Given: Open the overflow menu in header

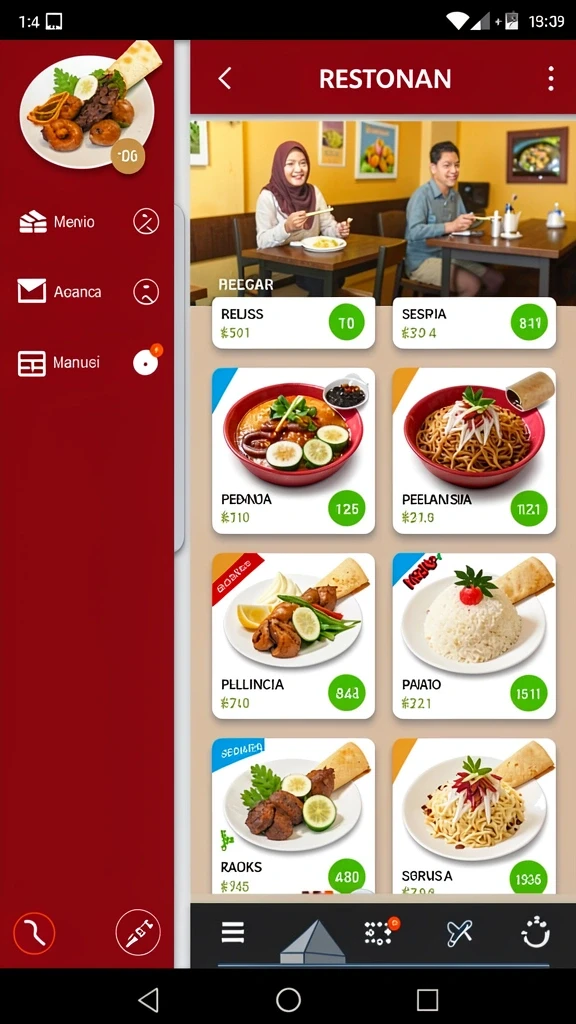Looking at the screenshot, I should tap(551, 78).
